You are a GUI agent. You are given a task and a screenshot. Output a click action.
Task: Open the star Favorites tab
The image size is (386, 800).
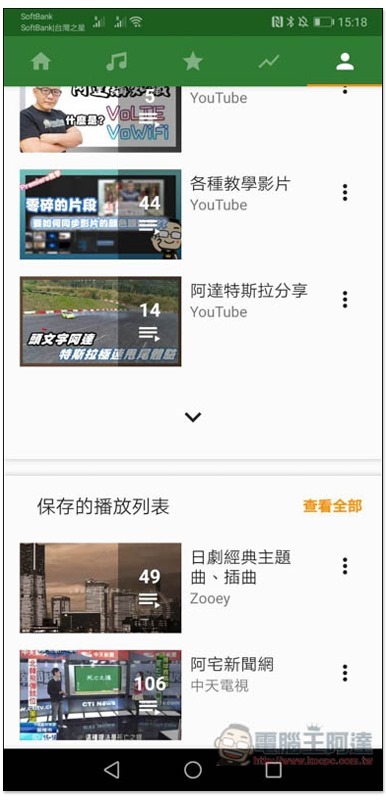(x=193, y=62)
